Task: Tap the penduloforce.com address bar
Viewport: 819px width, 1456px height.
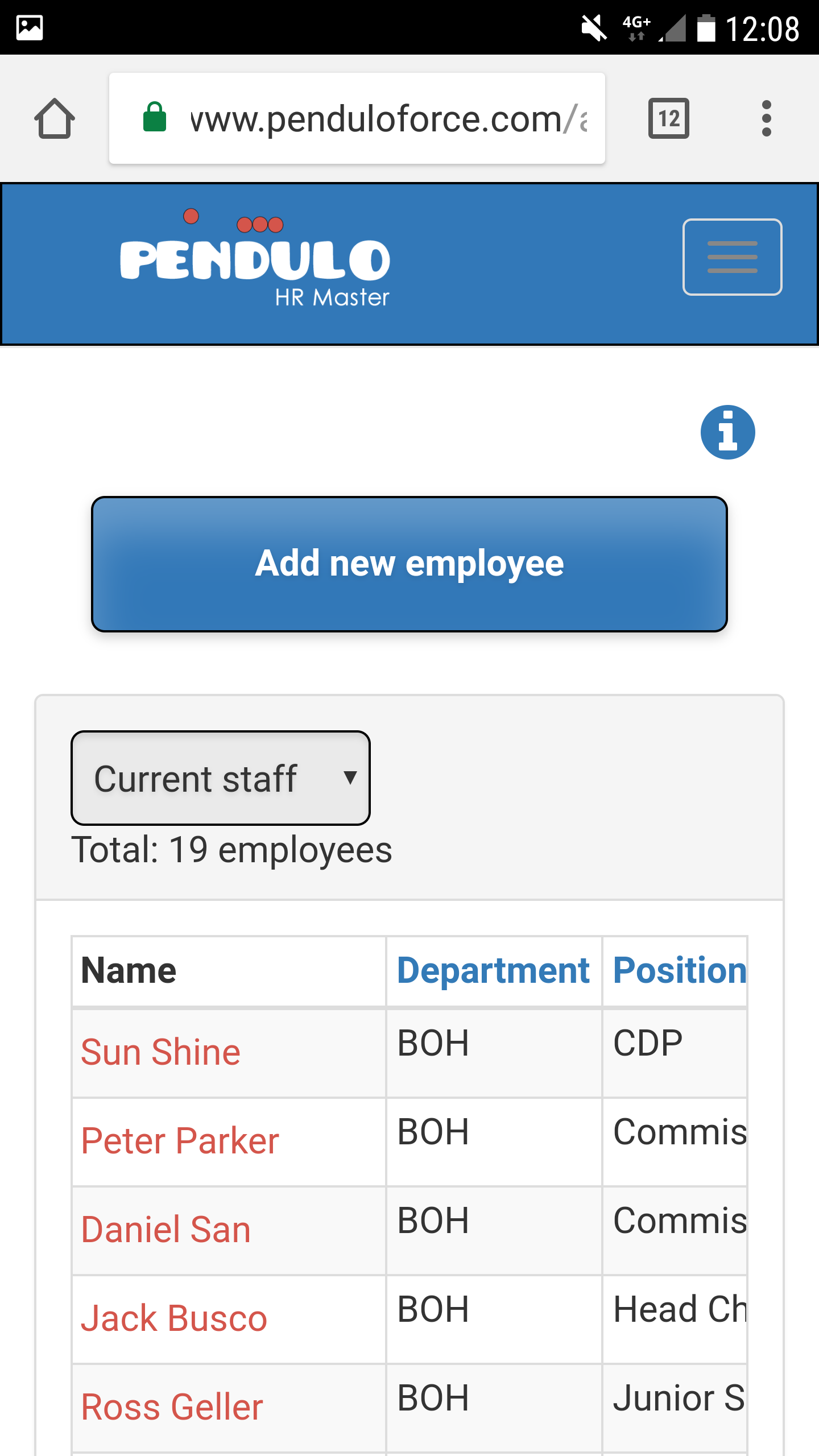Action: 364,119
